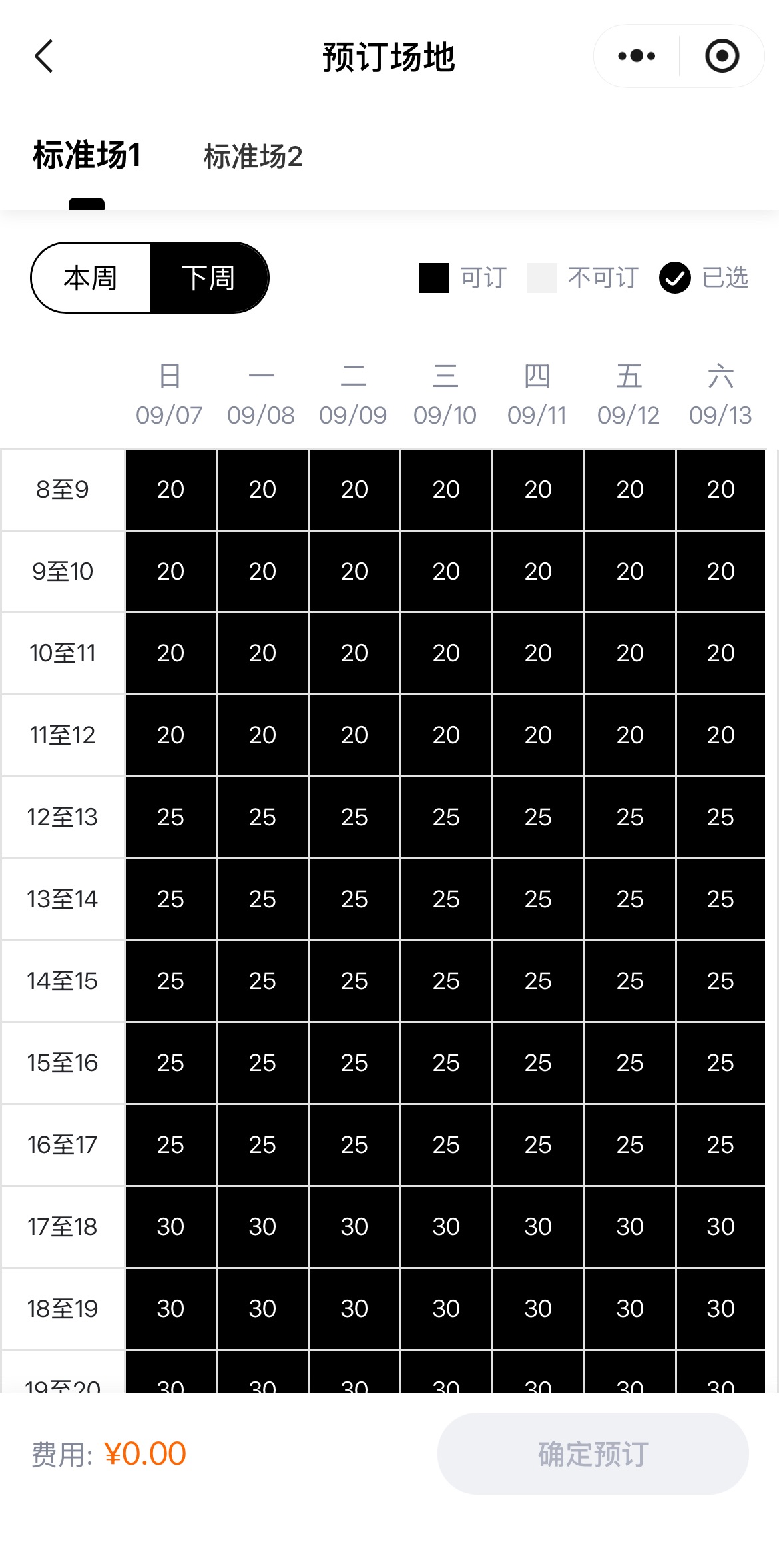Pick the 8至9 slot on 09/07
Screen dimensions: 779x1568
[x=170, y=490]
